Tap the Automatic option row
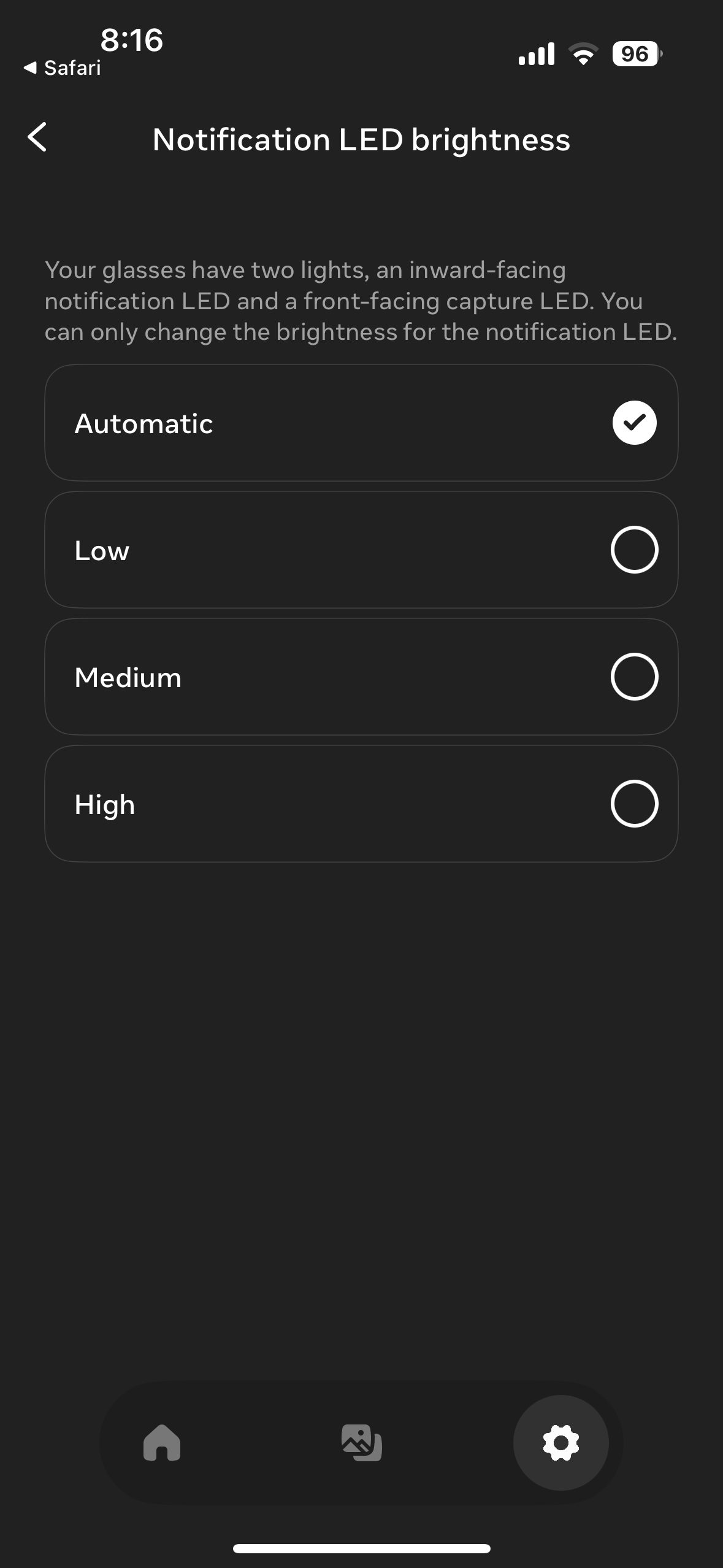Viewport: 723px width, 1568px height. pos(361,423)
